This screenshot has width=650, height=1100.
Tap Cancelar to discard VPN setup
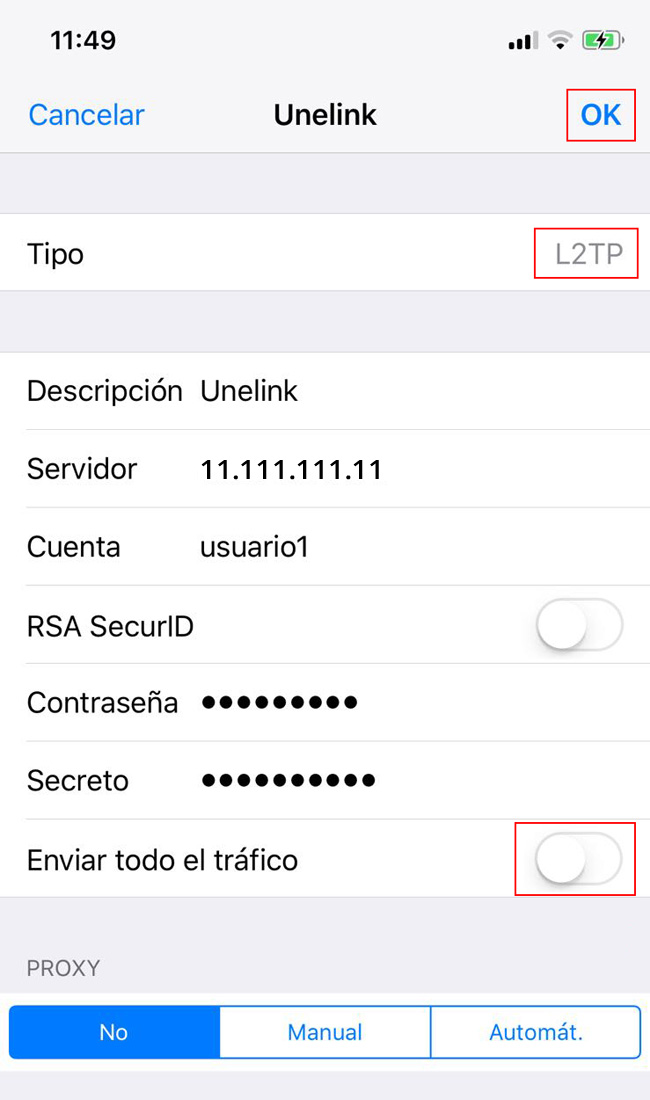pyautogui.click(x=86, y=115)
